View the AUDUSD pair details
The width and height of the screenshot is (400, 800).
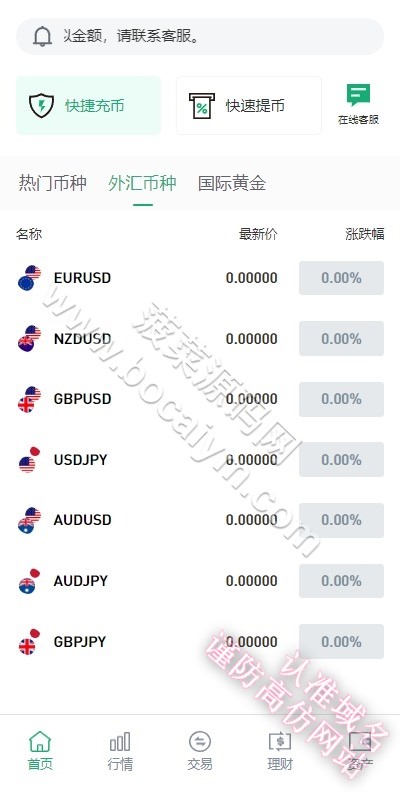(x=200, y=520)
